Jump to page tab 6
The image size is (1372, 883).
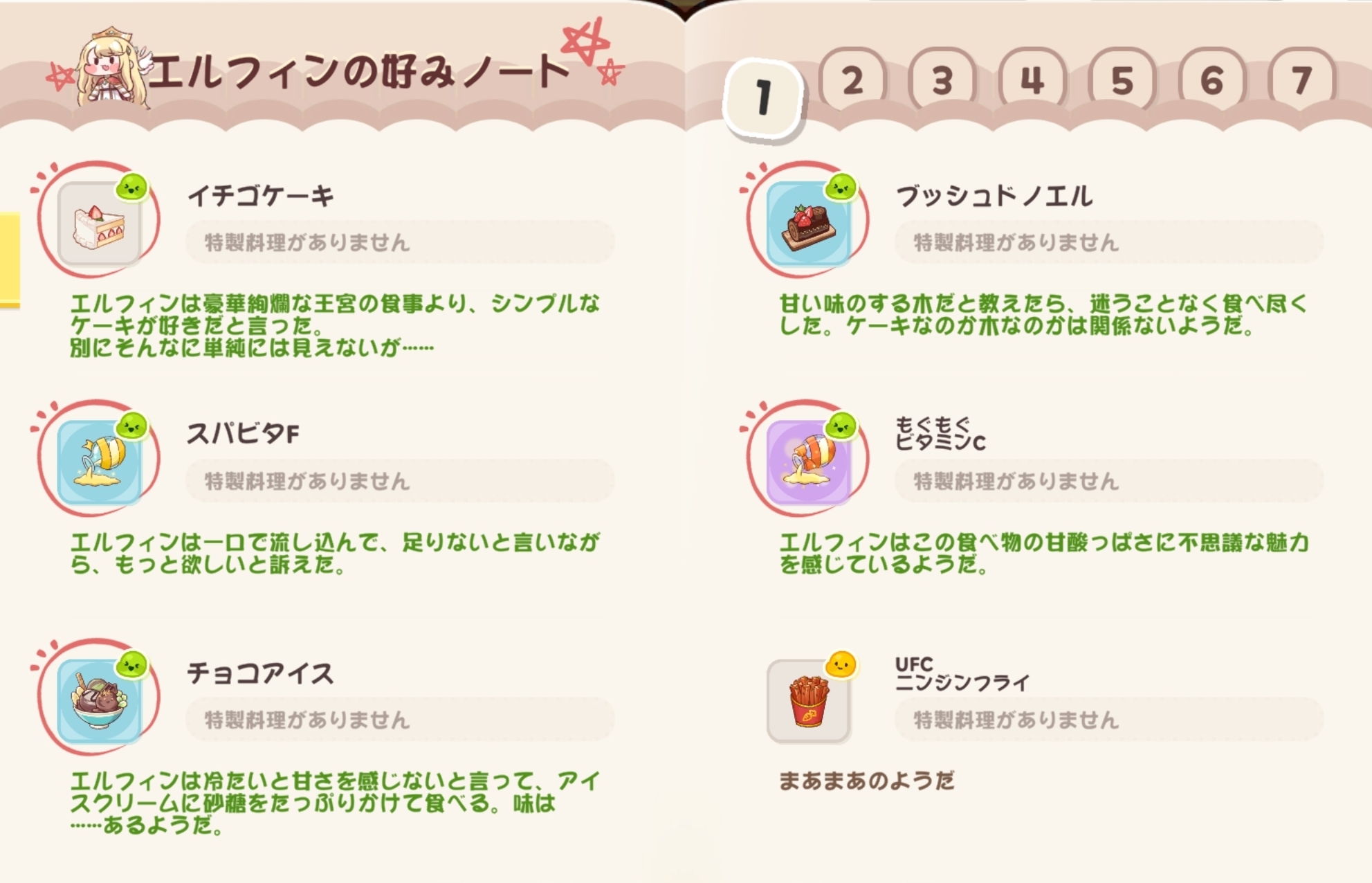(1211, 80)
